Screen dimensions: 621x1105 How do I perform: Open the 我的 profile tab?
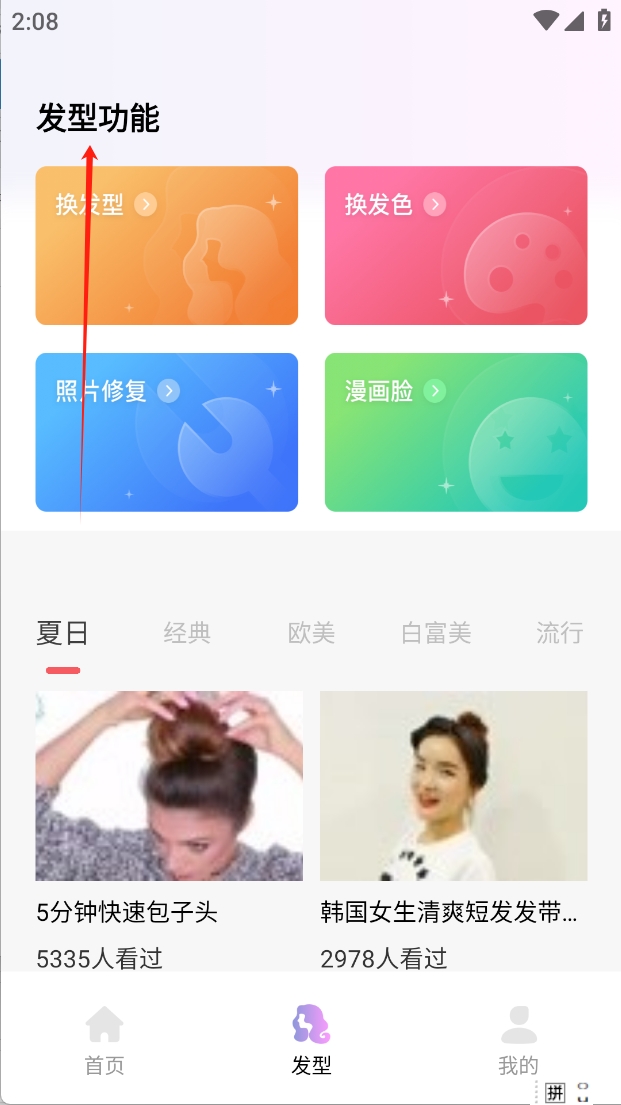518,1040
